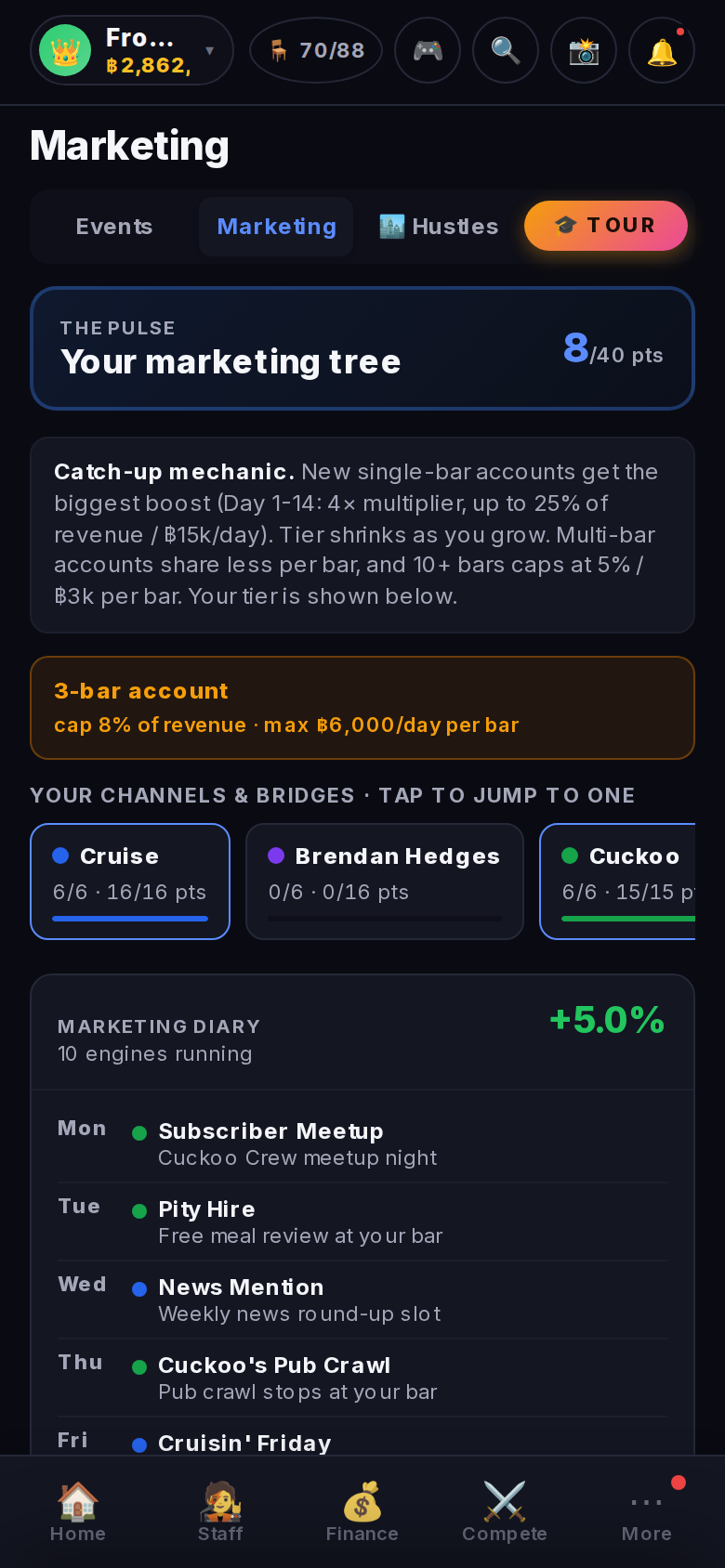Image resolution: width=725 pixels, height=1568 pixels.
Task: Open the Staff tab
Action: pos(220,1511)
